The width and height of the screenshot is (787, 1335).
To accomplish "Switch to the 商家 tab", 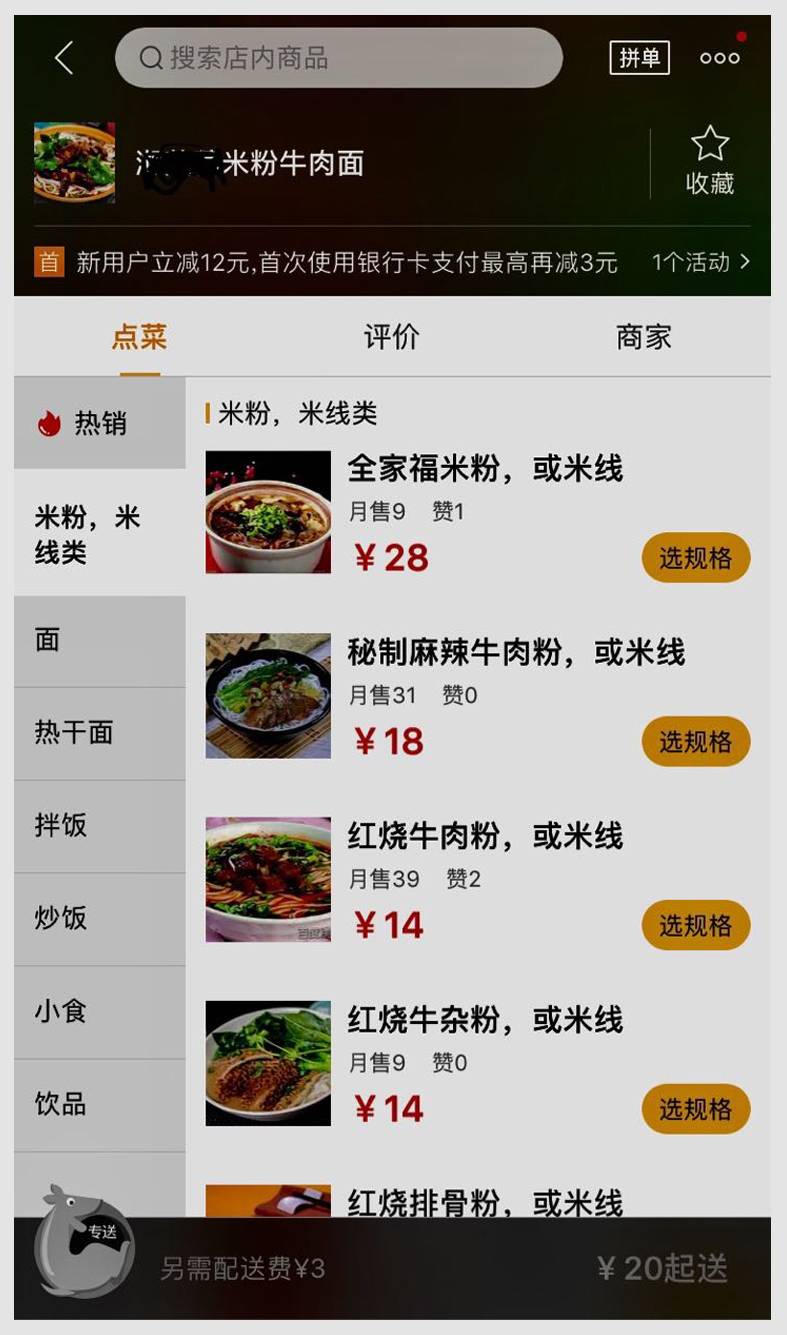I will pos(643,337).
